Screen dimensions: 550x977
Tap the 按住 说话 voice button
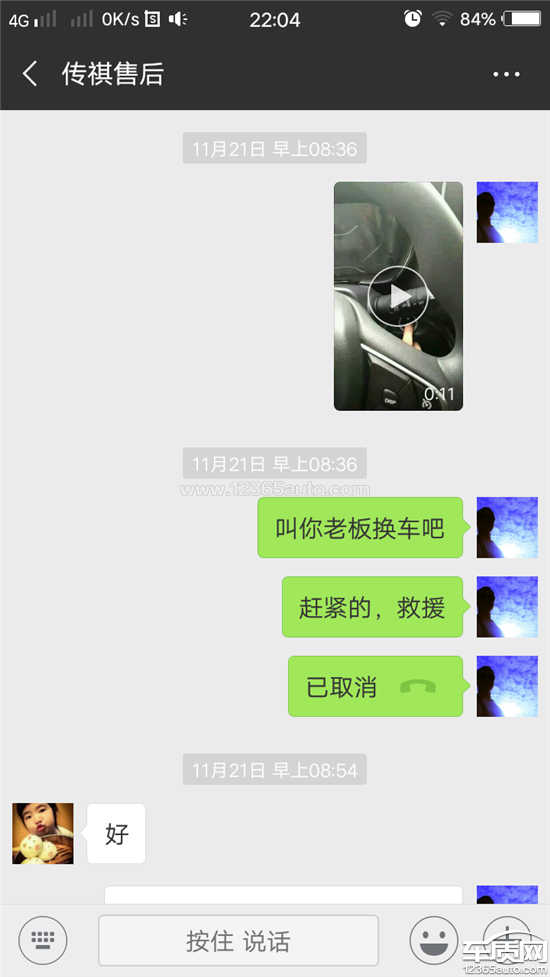239,940
